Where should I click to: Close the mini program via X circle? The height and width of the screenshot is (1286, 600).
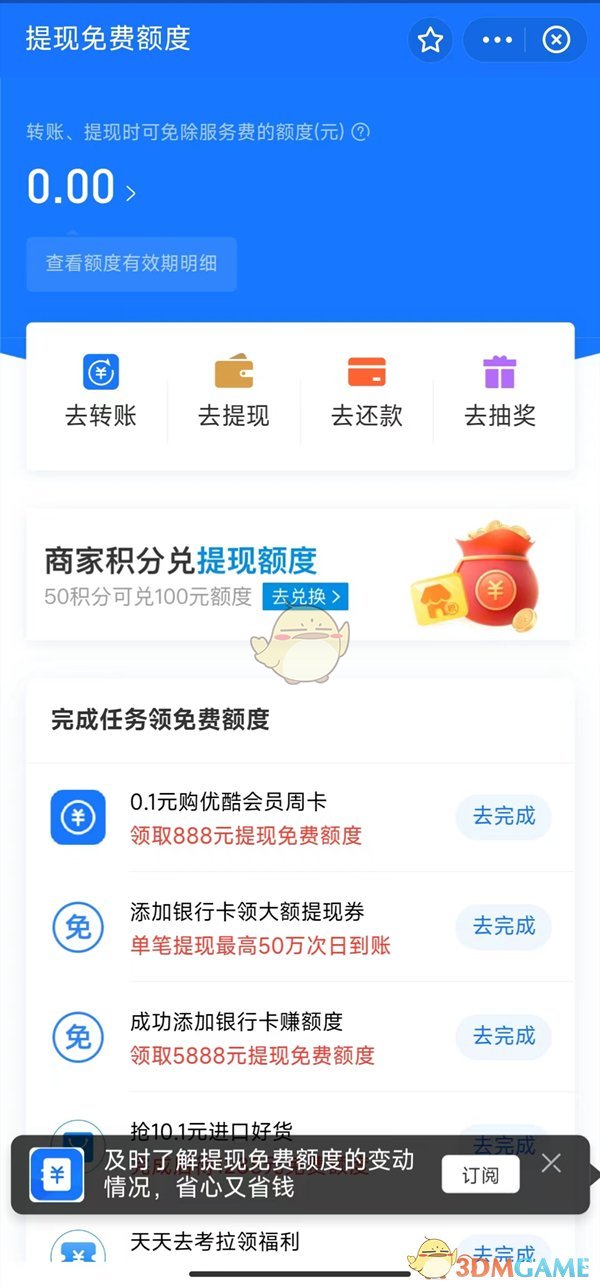coord(556,40)
